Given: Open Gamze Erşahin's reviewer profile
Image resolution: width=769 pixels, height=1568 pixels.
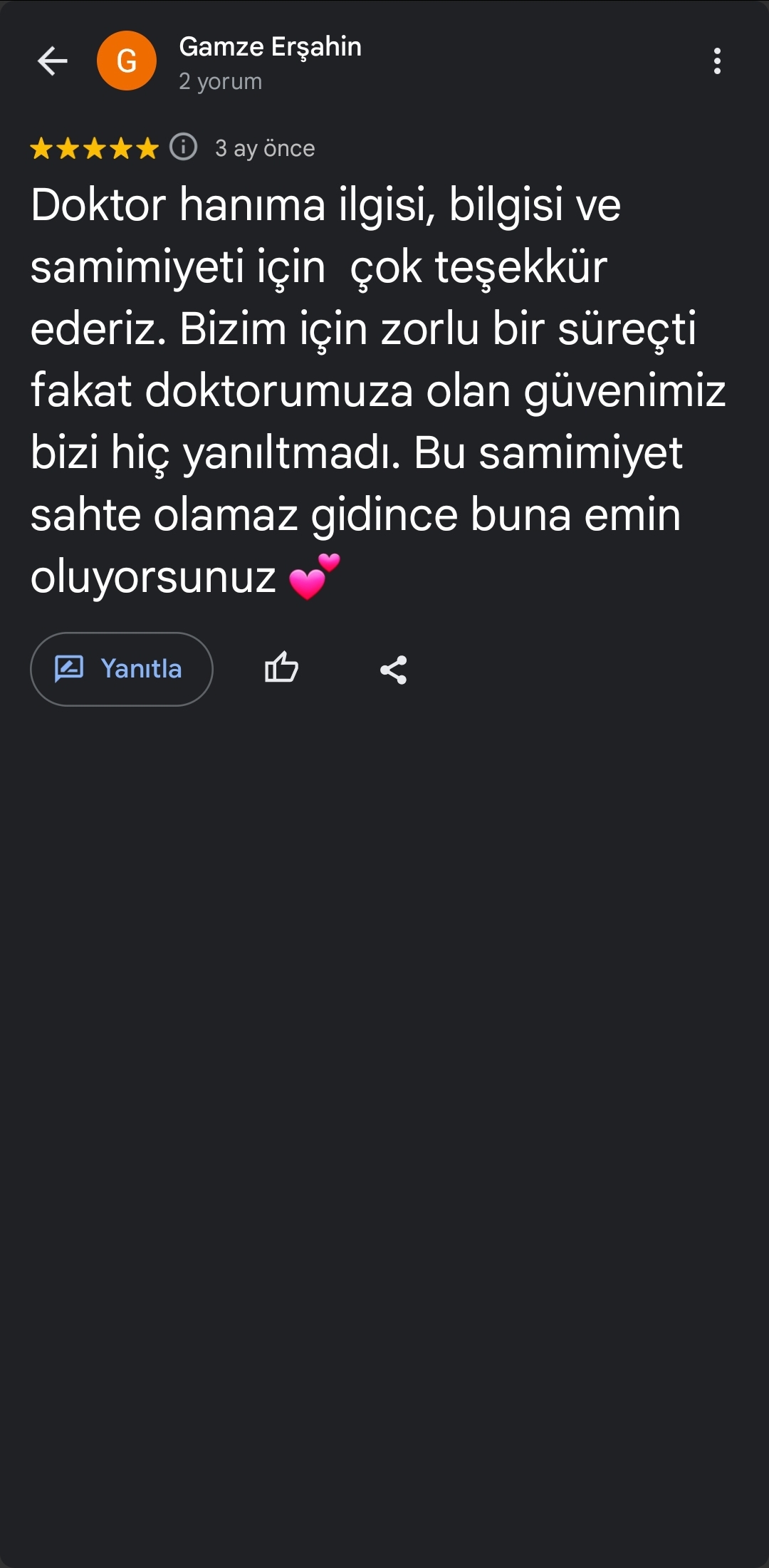Looking at the screenshot, I should [269, 48].
